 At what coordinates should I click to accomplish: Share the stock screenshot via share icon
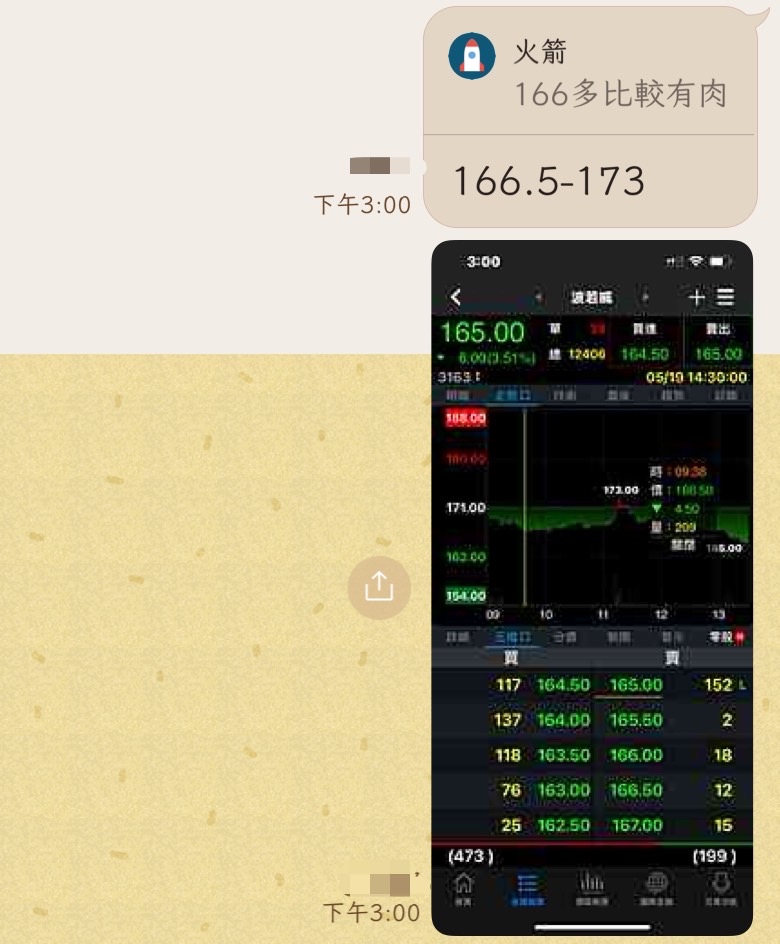(x=379, y=587)
